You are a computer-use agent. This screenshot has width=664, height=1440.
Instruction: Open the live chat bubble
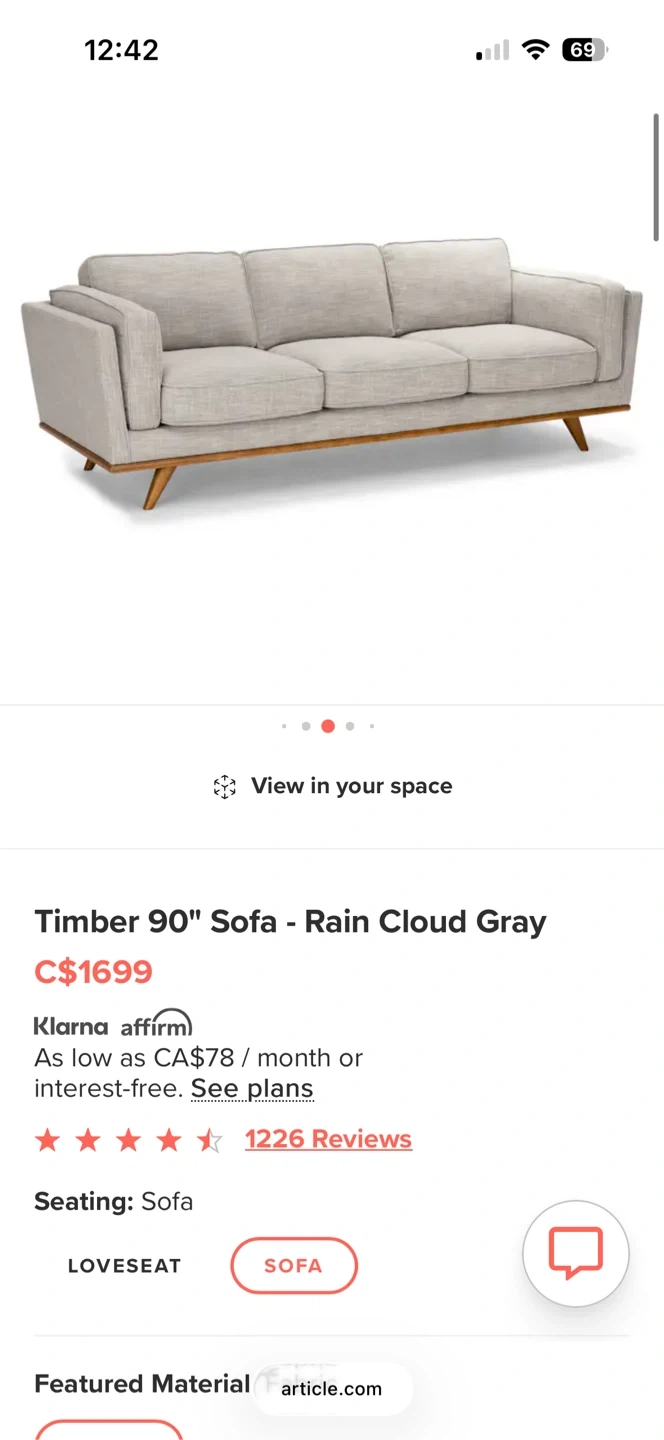pos(575,1253)
